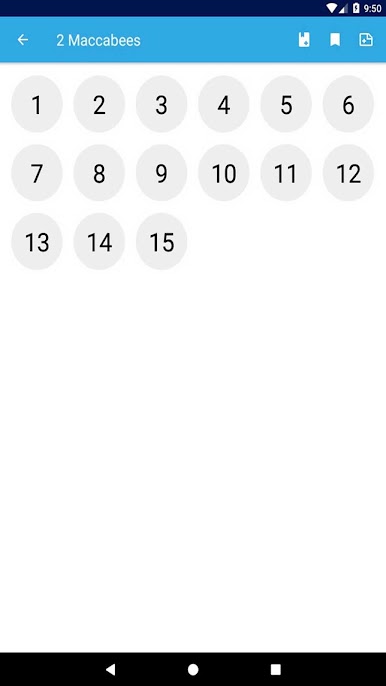386x686 pixels.
Task: Open the bookmarks ribbon icon
Action: (x=335, y=40)
